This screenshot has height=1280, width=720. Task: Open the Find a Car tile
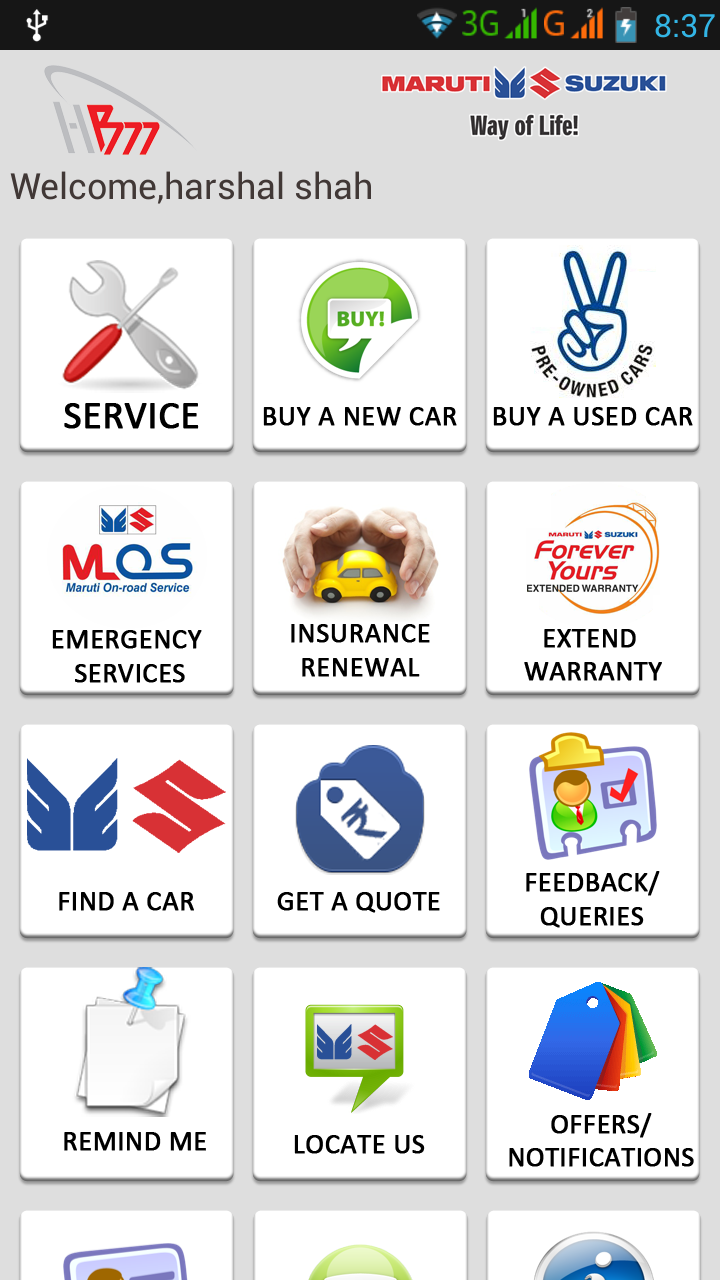coord(127,830)
